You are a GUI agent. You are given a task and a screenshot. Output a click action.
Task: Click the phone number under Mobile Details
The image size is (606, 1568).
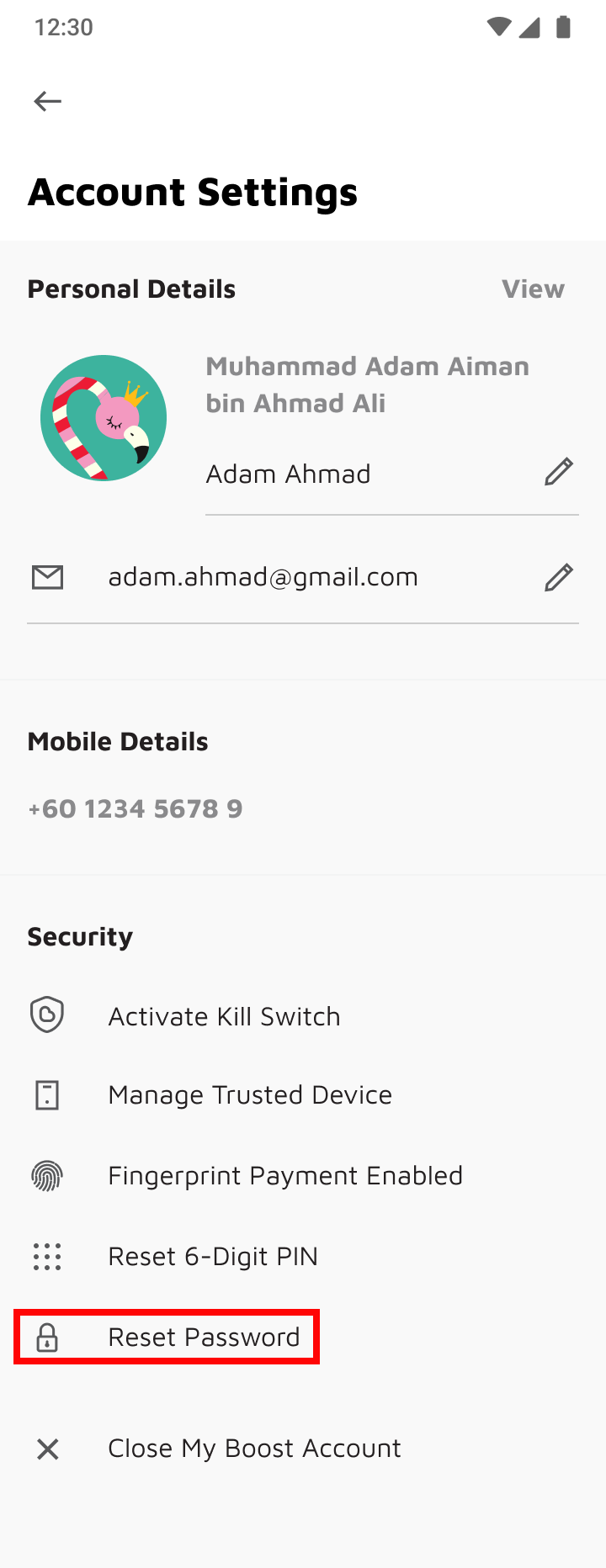tap(135, 808)
